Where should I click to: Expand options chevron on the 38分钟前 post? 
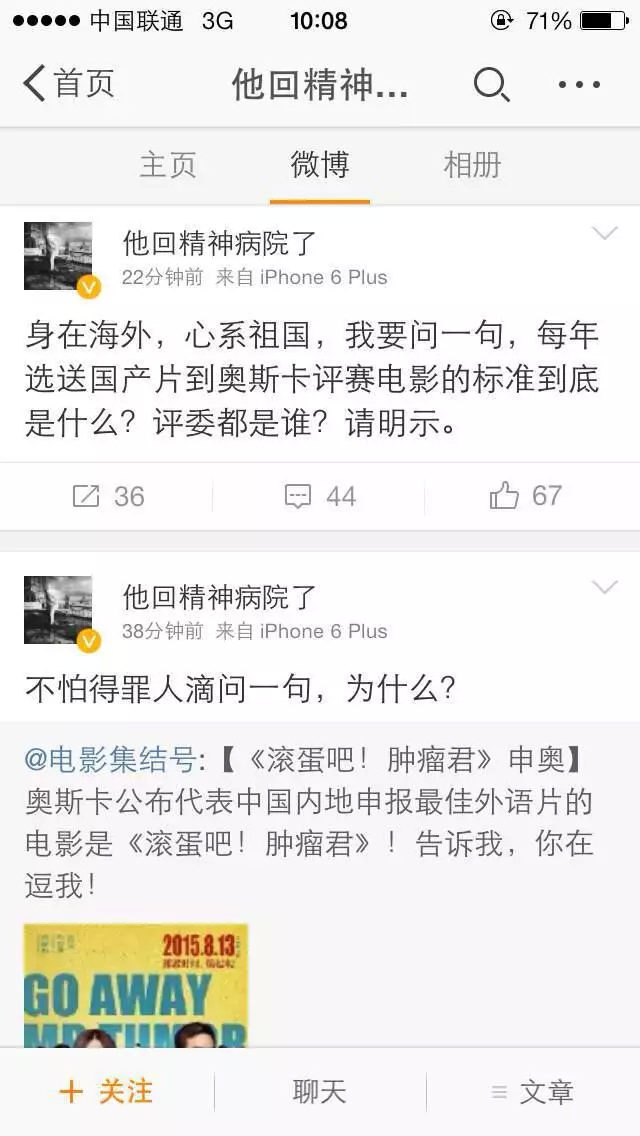point(605,587)
